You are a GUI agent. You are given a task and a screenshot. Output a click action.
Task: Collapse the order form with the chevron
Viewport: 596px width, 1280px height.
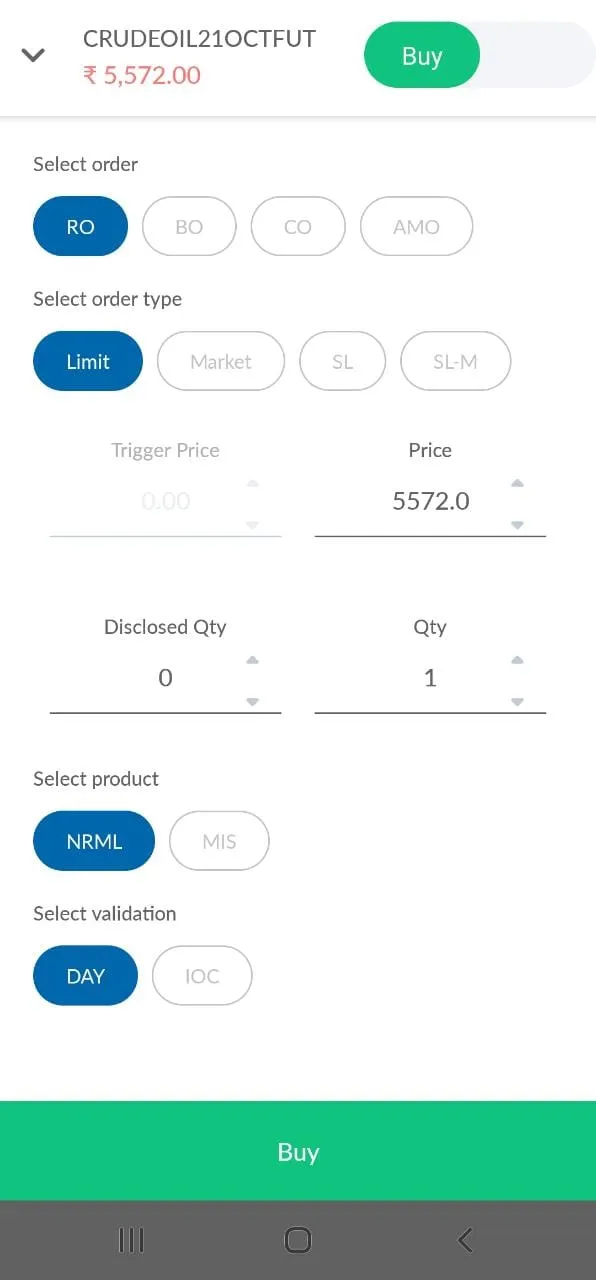pyautogui.click(x=34, y=55)
